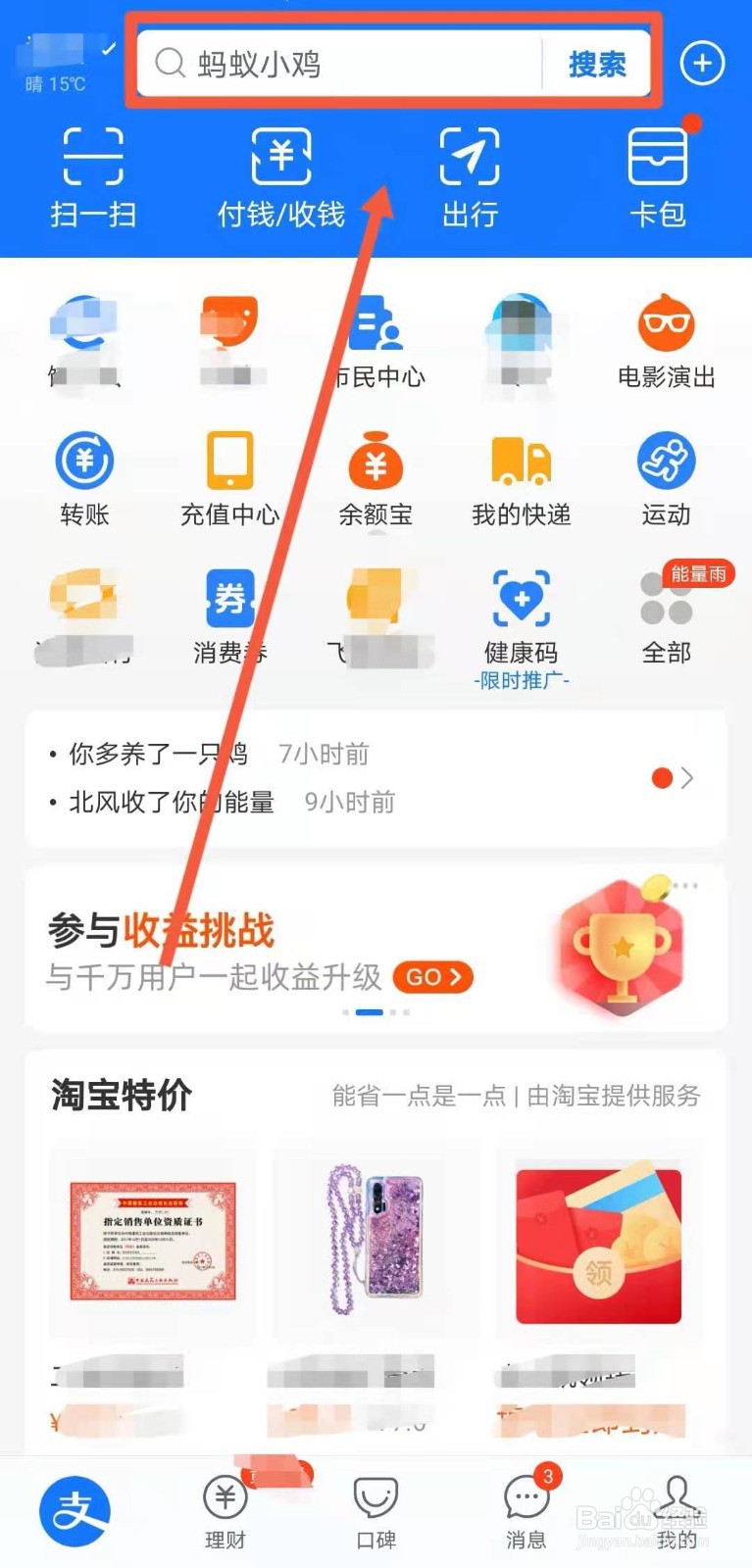Viewport: 752px width, 1568px height.
Task: Click the 搜索 search button
Action: 598,62
